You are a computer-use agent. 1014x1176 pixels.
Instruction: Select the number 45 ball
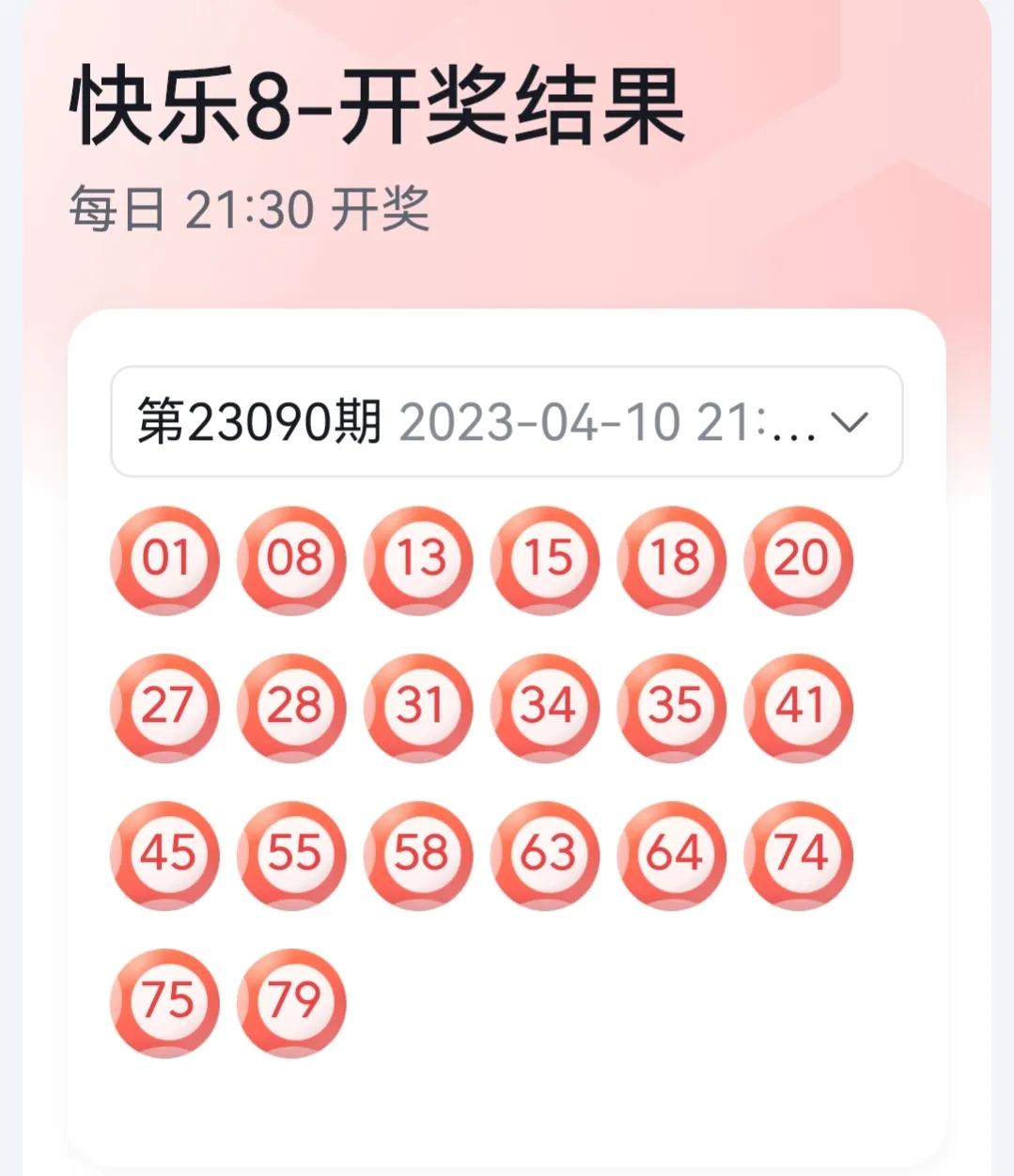click(164, 854)
